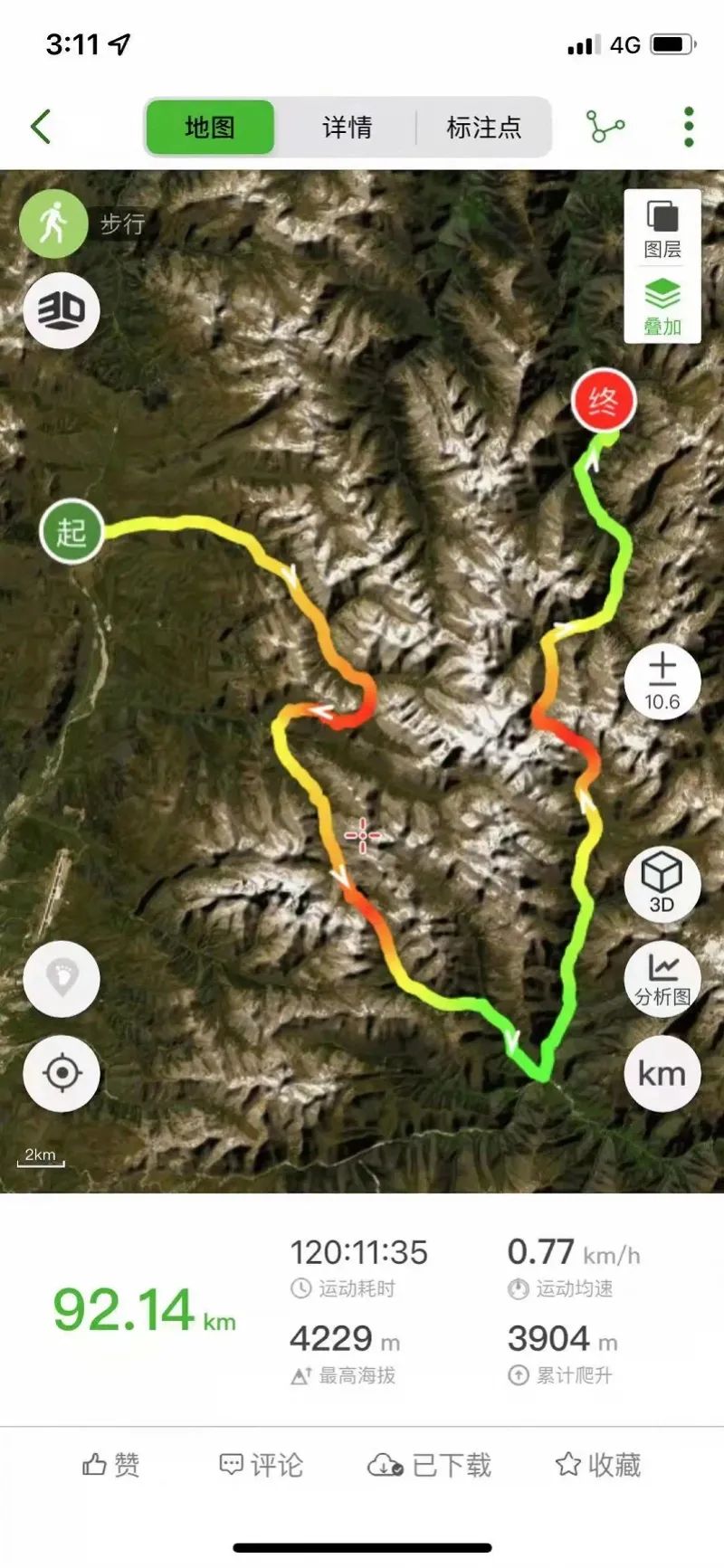Center the map on current location
Screen dimensions: 724x1568
click(62, 1073)
